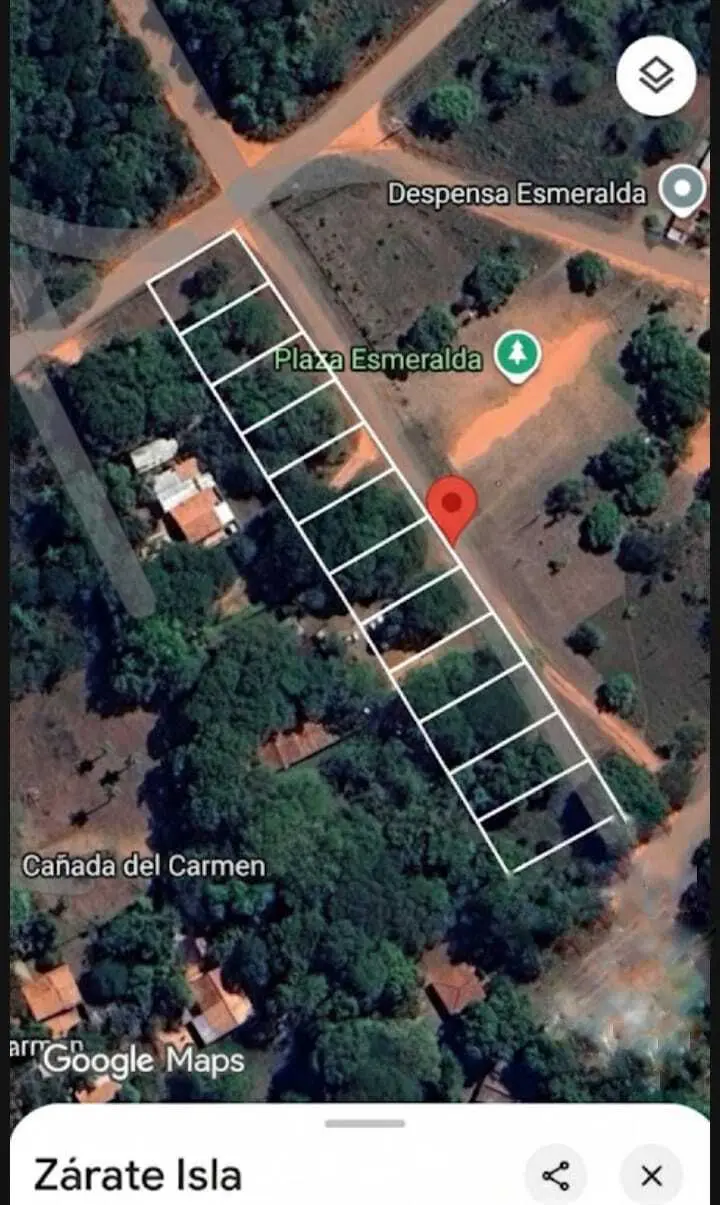Expand the Zárate Isla bottom sheet
Viewport: 720px width, 1205px height.
364,1124
